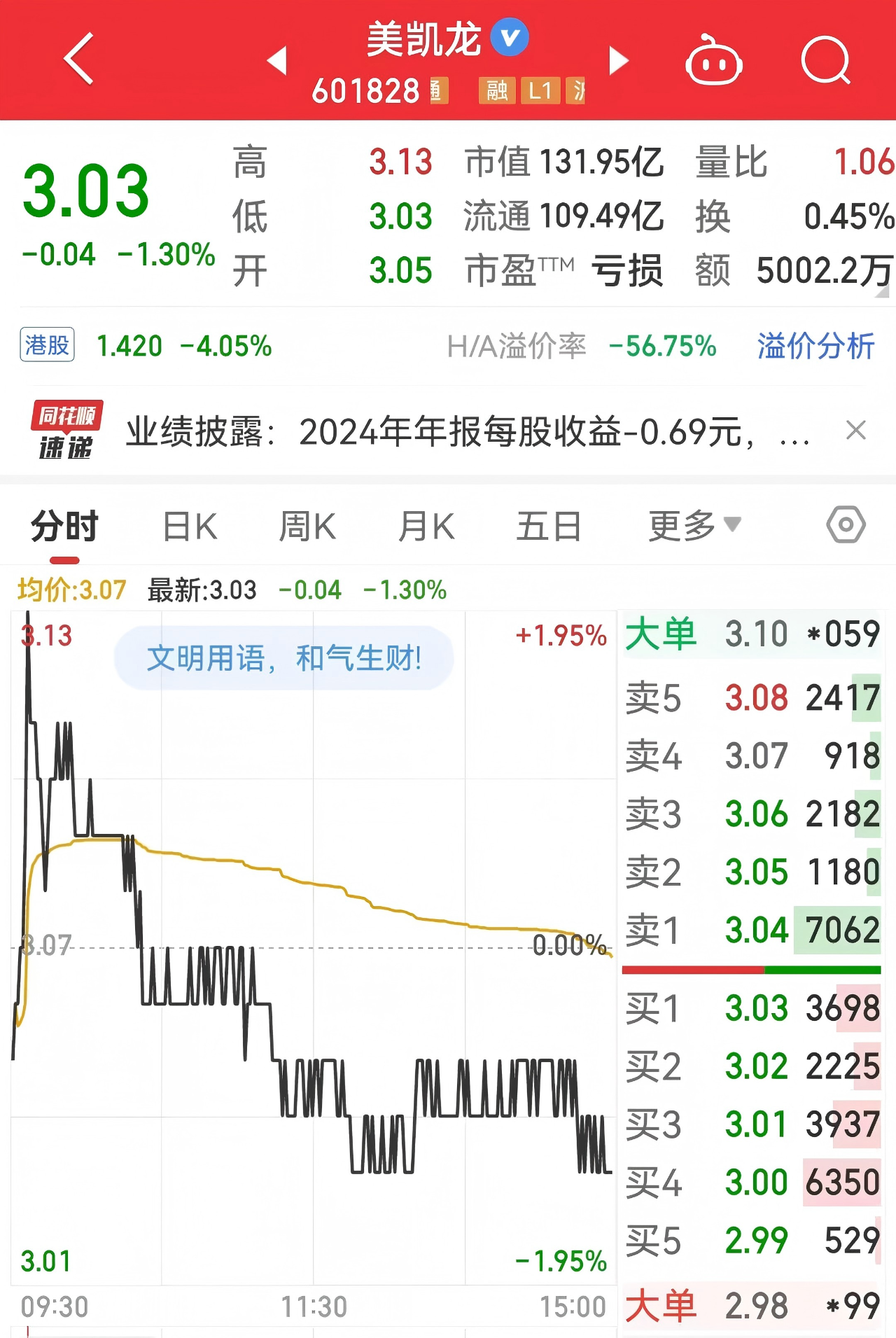Switch to the 周K chart tab

[307, 527]
